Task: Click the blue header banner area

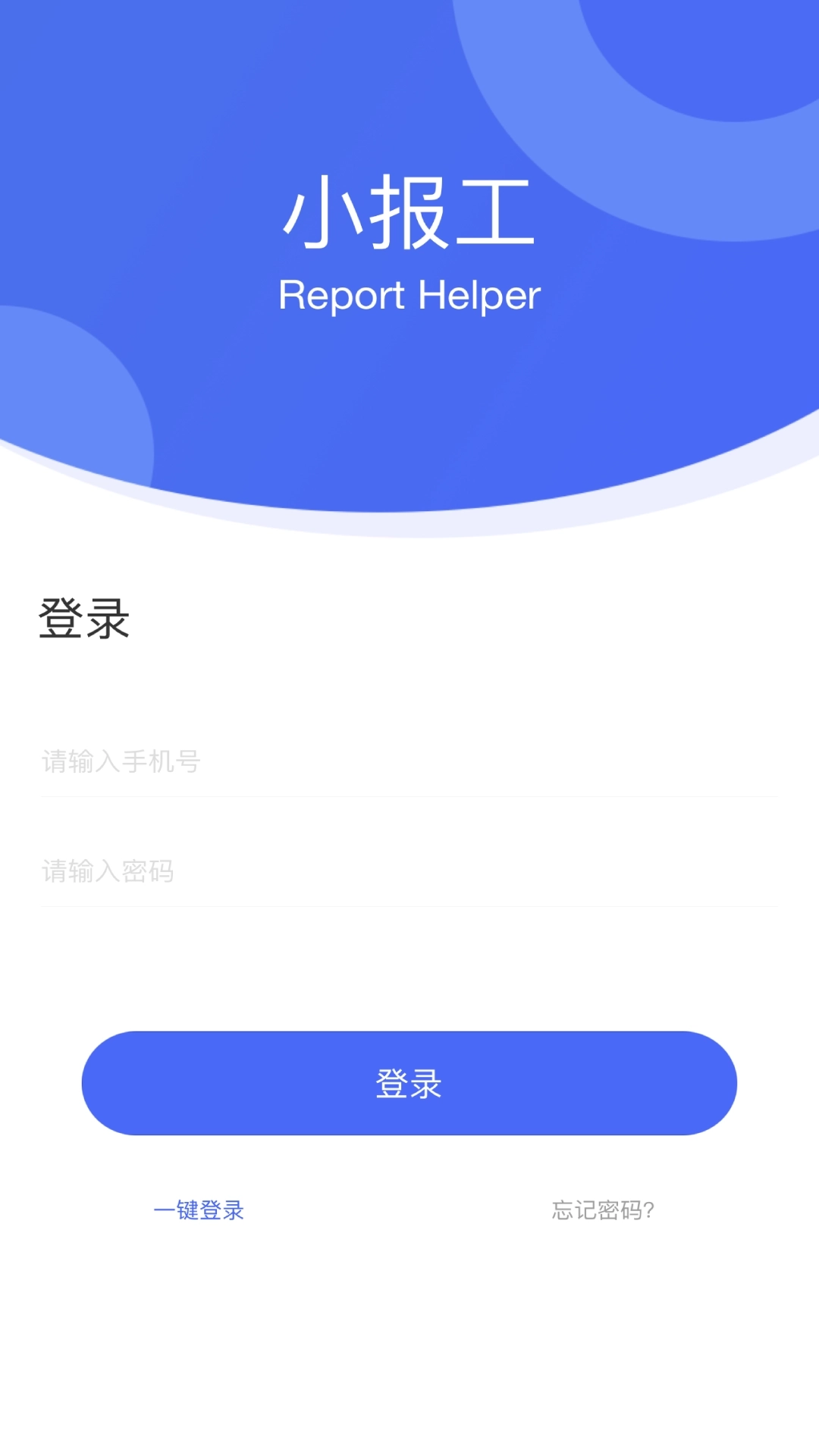Action: pyautogui.click(x=409, y=114)
